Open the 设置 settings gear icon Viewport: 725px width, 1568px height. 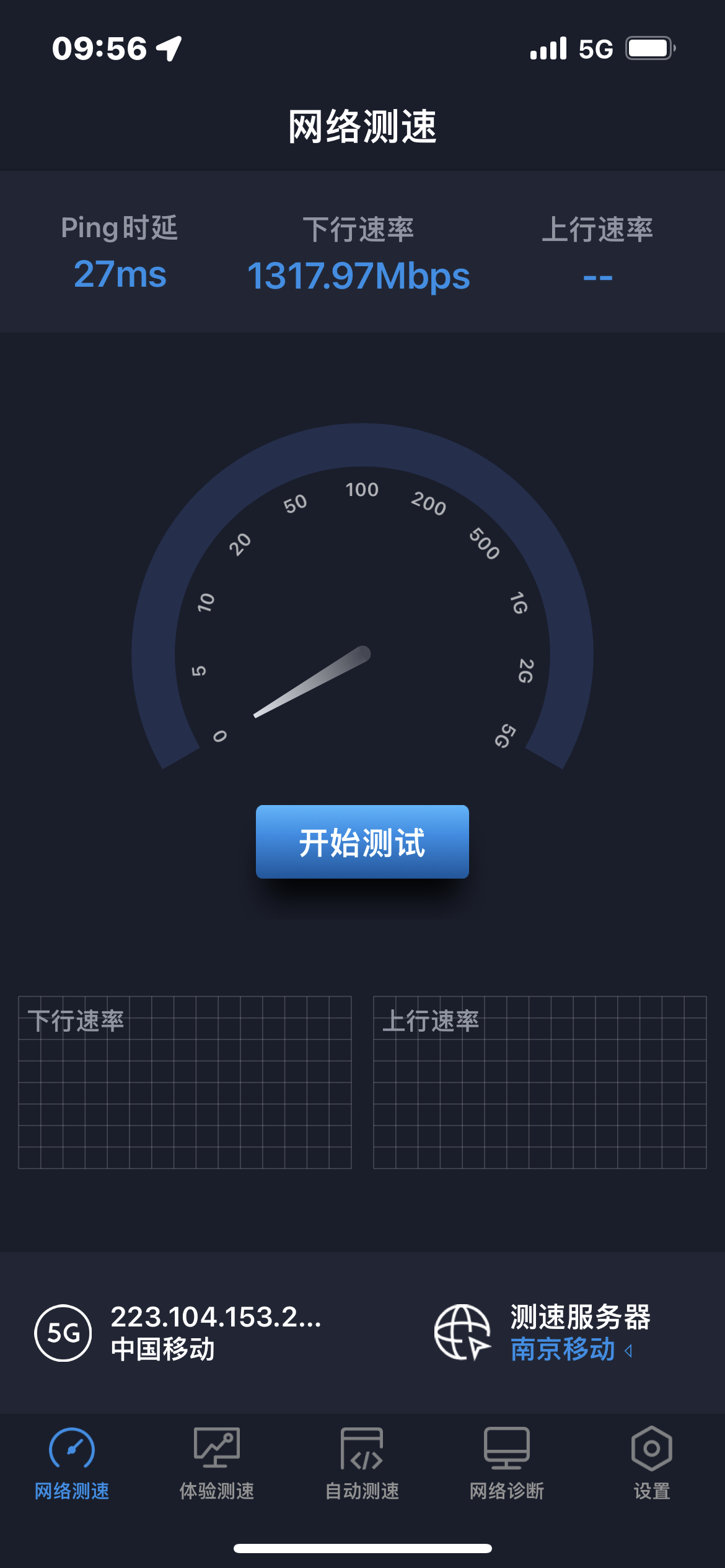[x=652, y=1449]
